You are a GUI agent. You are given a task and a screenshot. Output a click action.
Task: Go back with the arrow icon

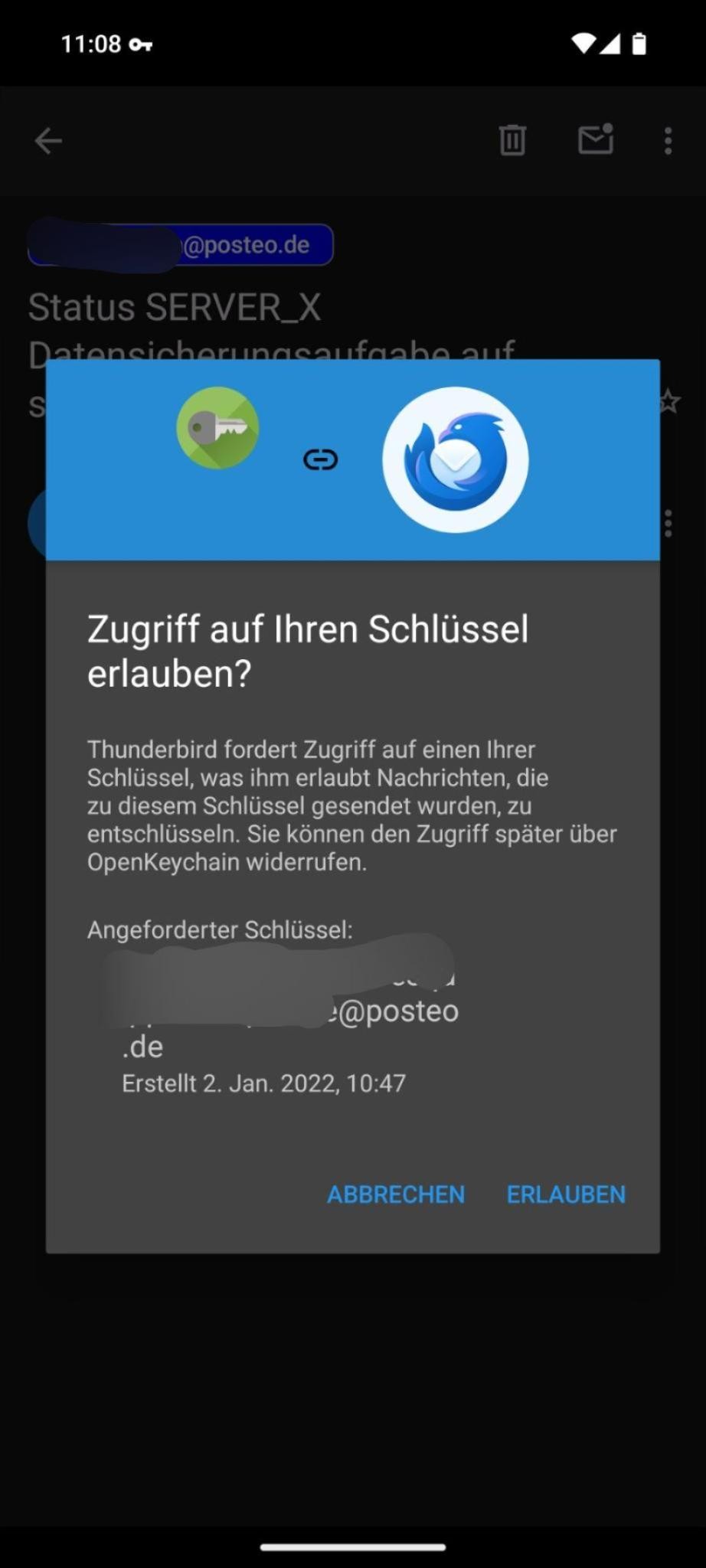pos(48,141)
